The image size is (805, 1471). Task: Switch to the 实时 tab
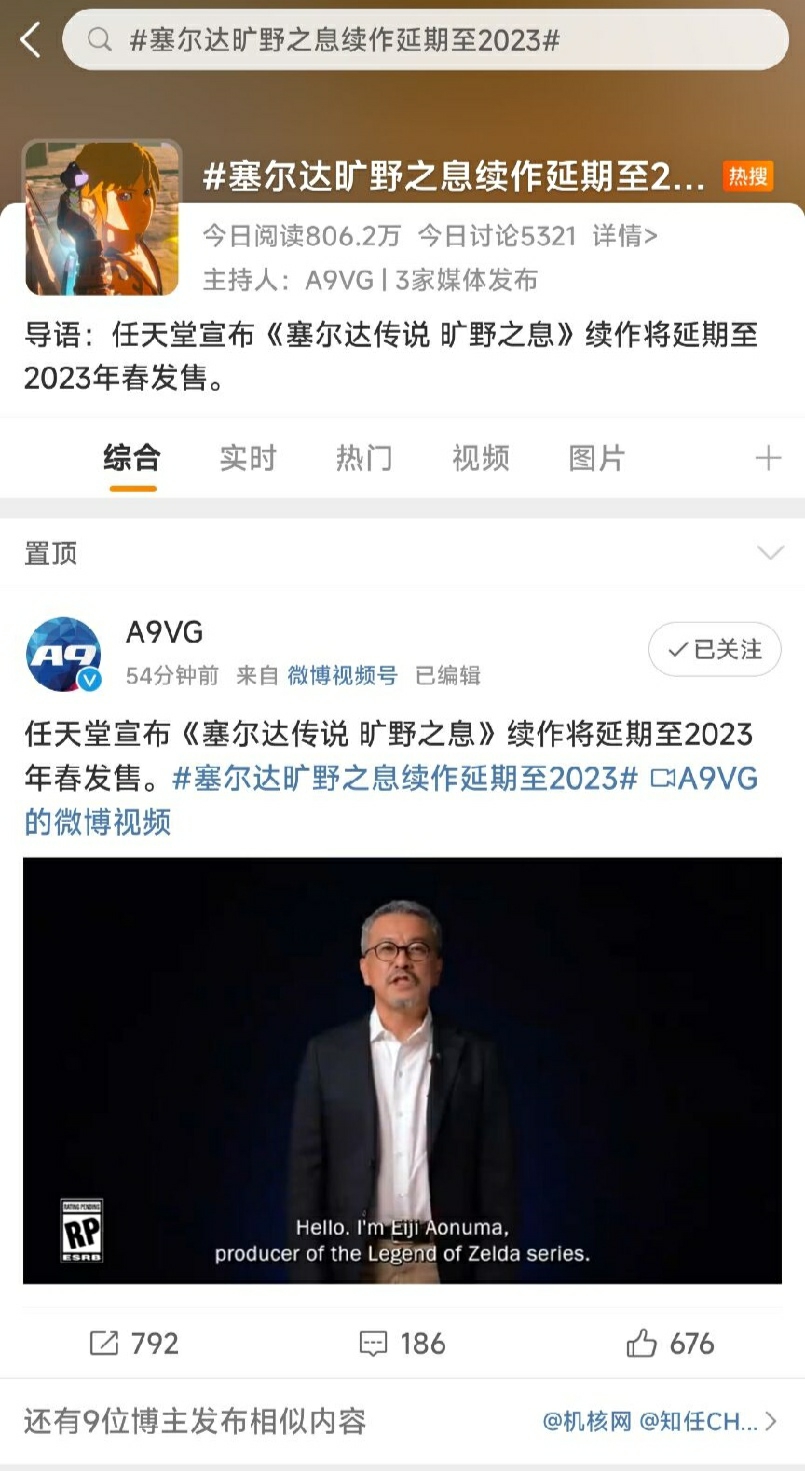[248, 459]
